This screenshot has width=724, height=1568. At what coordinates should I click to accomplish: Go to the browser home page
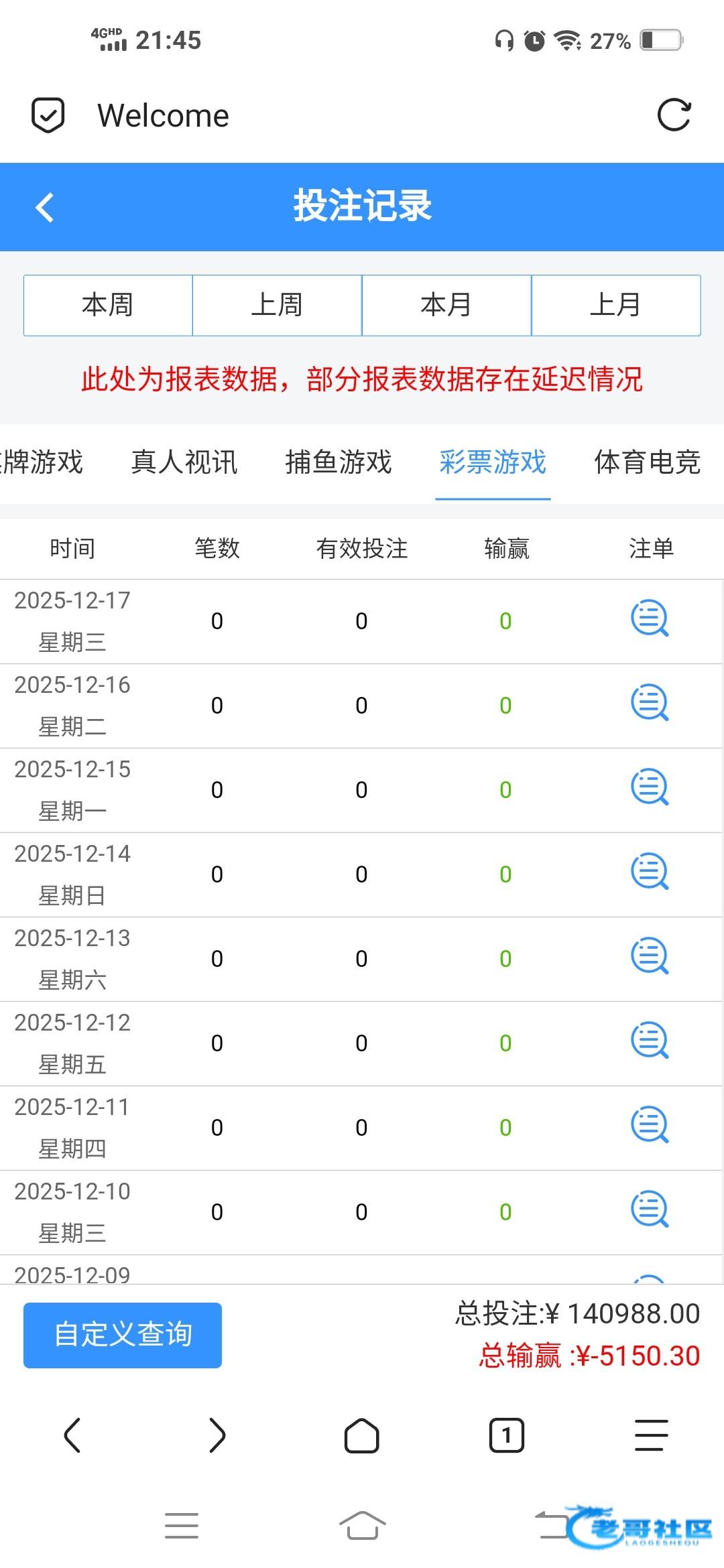pyautogui.click(x=362, y=1435)
